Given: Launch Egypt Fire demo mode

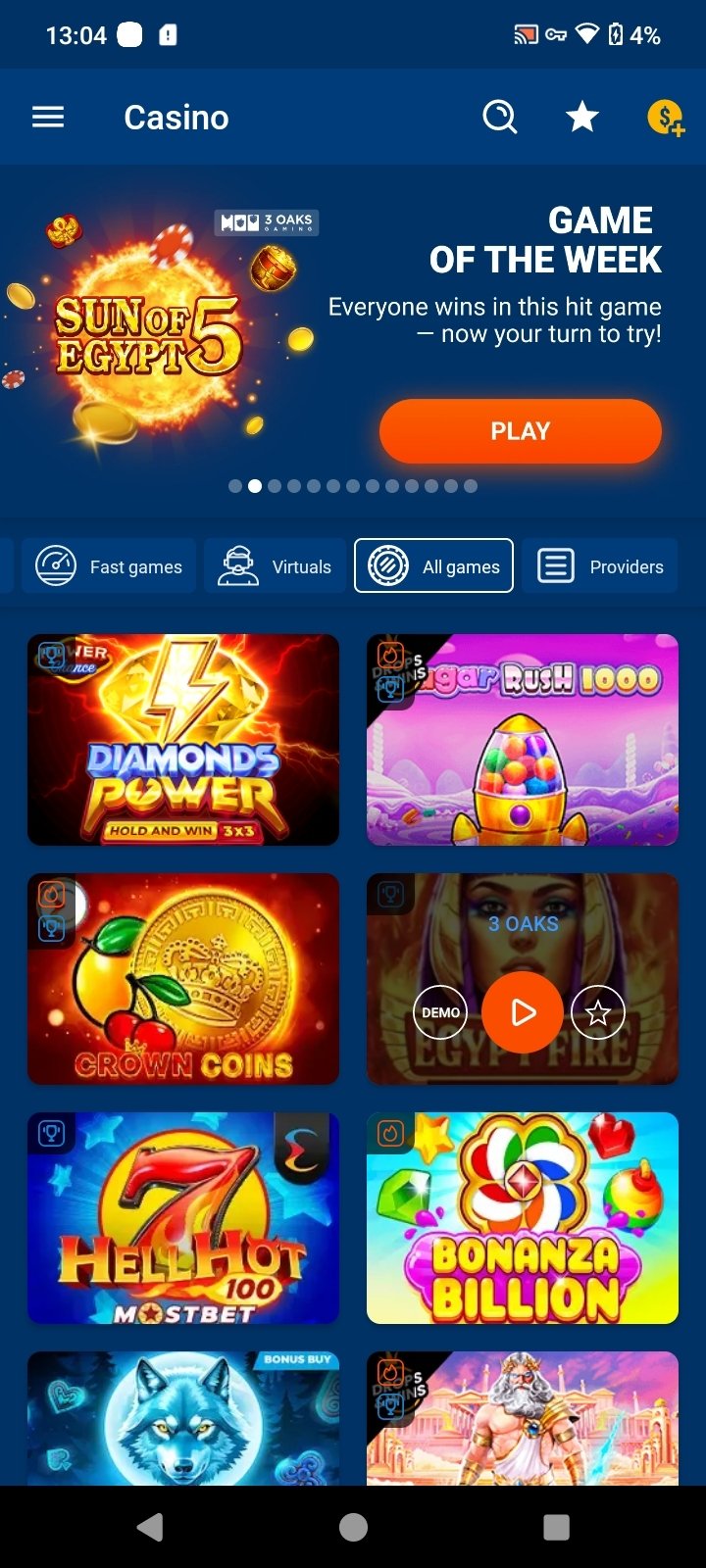Looking at the screenshot, I should [x=440, y=1012].
